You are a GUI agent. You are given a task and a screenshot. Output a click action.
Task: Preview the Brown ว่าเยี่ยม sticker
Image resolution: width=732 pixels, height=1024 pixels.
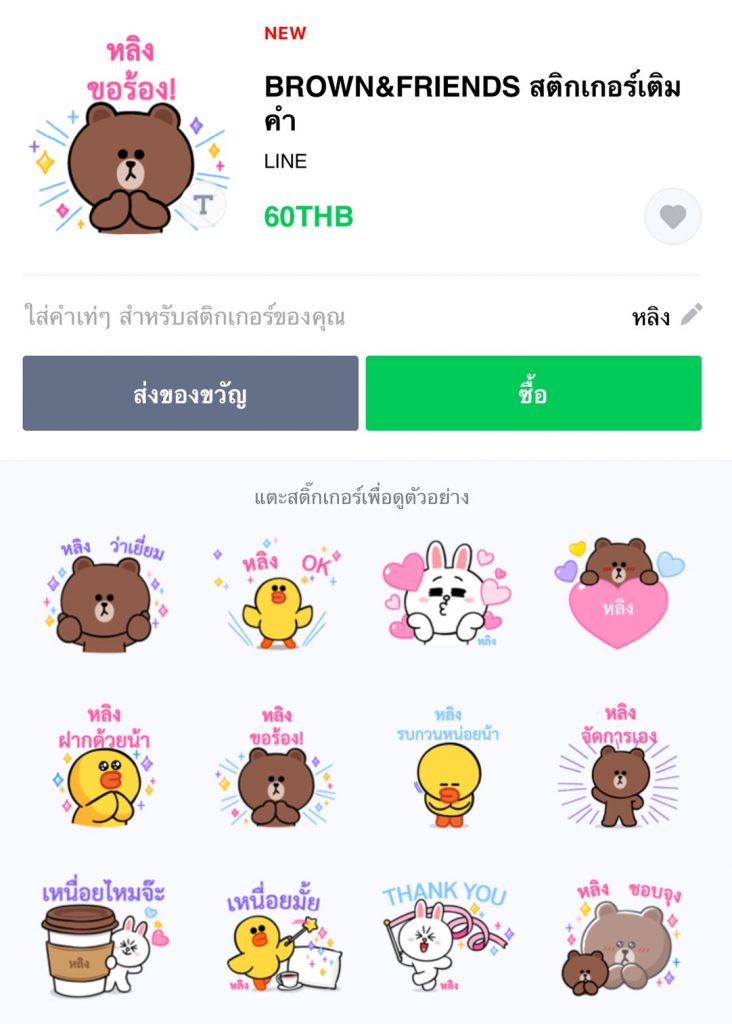click(104, 595)
